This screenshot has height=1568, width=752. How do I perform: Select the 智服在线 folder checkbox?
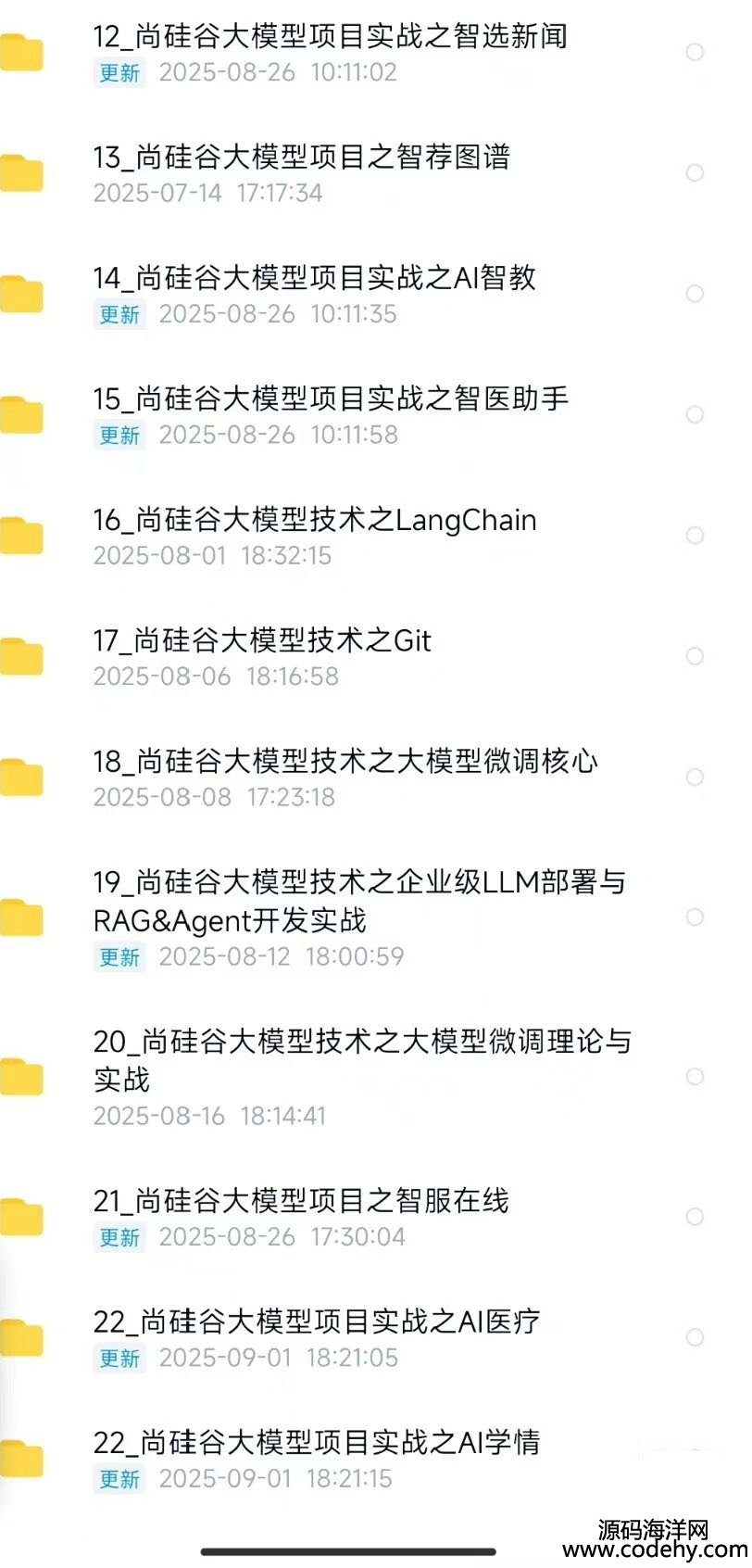[695, 1217]
